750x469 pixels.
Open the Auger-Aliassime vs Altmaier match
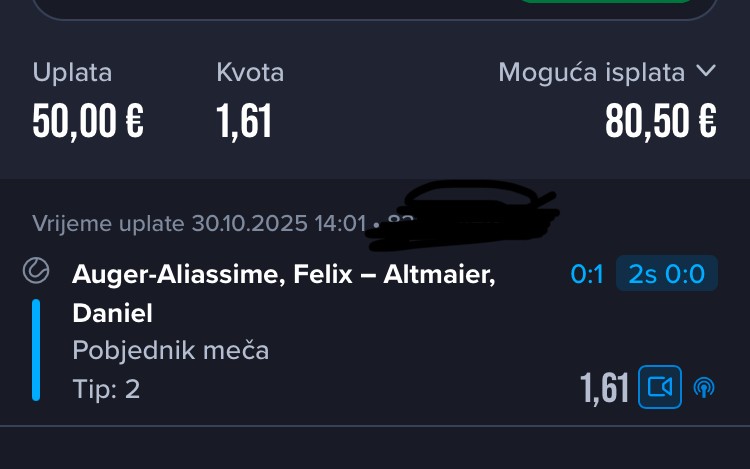(283, 292)
